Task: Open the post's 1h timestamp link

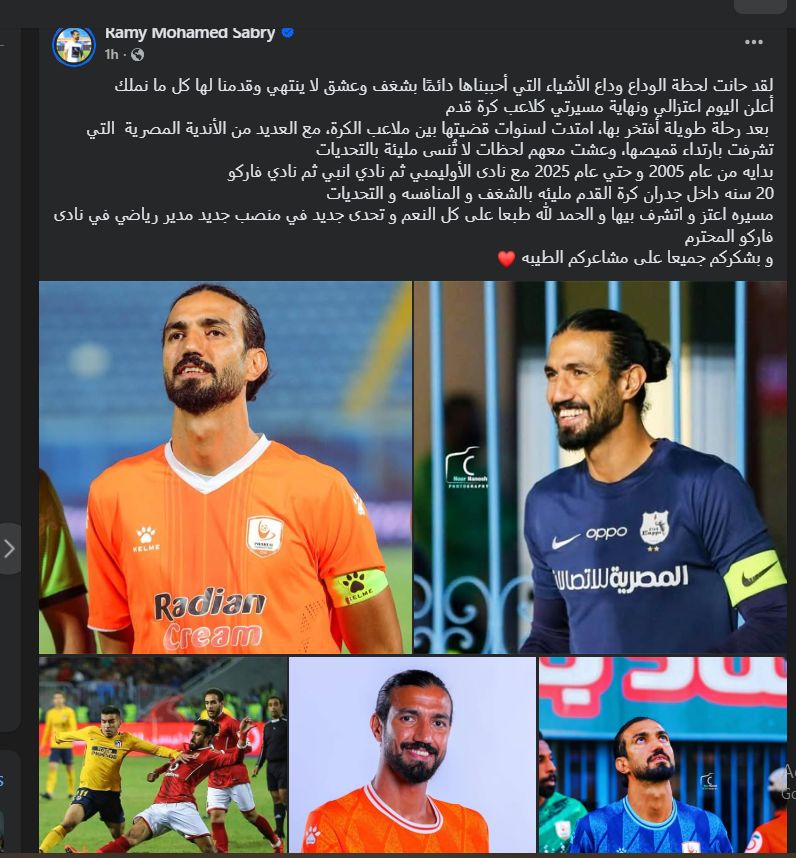Action: click(x=112, y=54)
